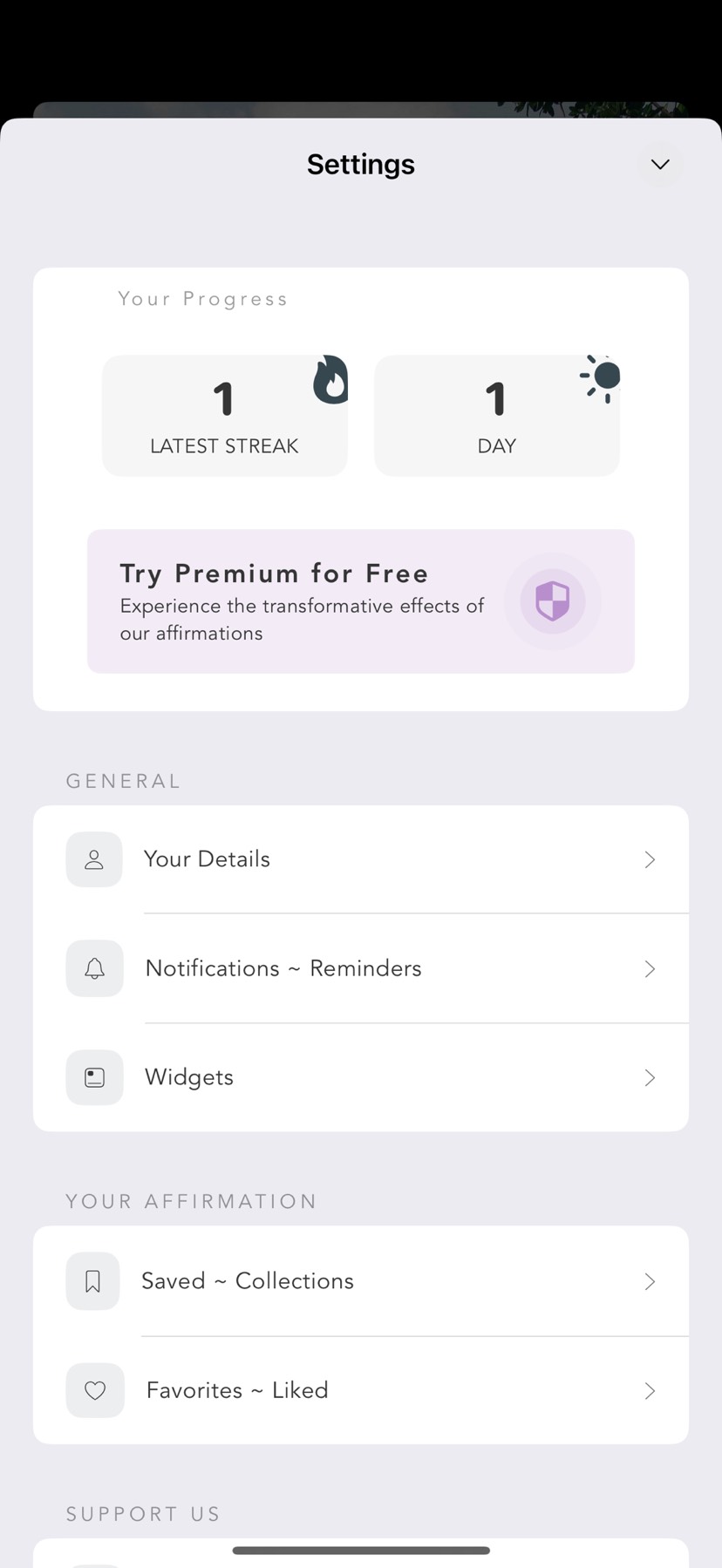This screenshot has height=1568, width=722.
Task: View Saved ~ Collections
Action: (x=360, y=1280)
